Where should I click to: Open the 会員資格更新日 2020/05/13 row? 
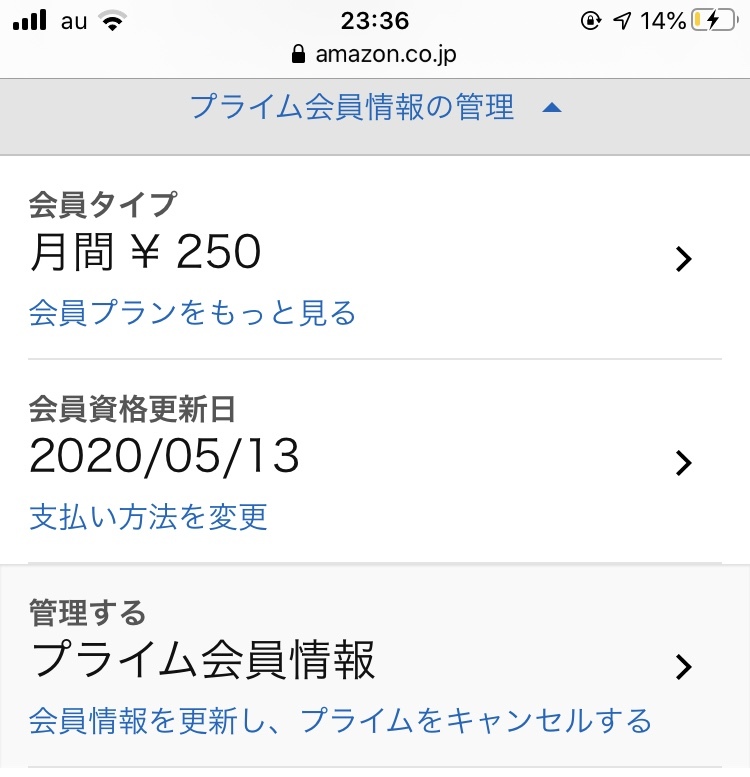pyautogui.click(x=683, y=462)
